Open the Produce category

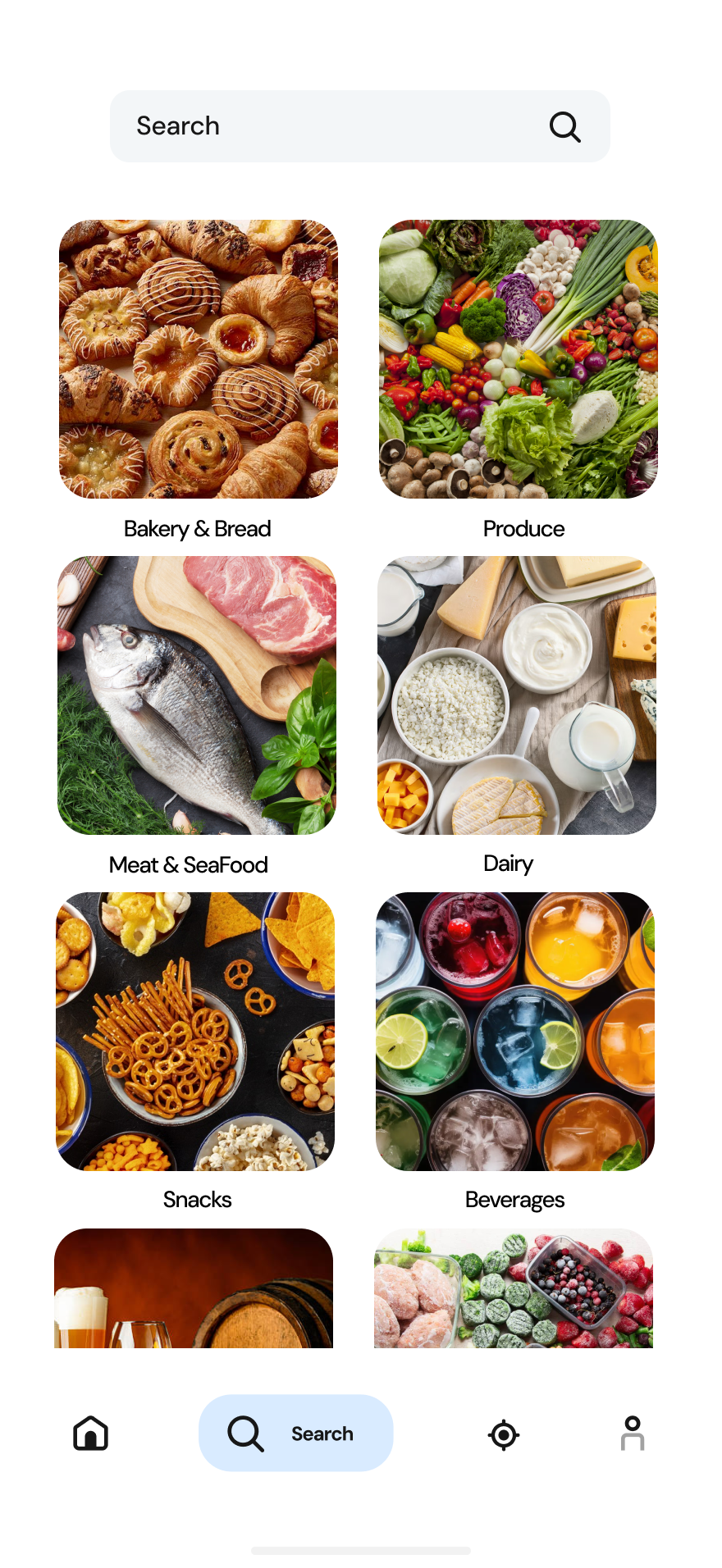[518, 359]
